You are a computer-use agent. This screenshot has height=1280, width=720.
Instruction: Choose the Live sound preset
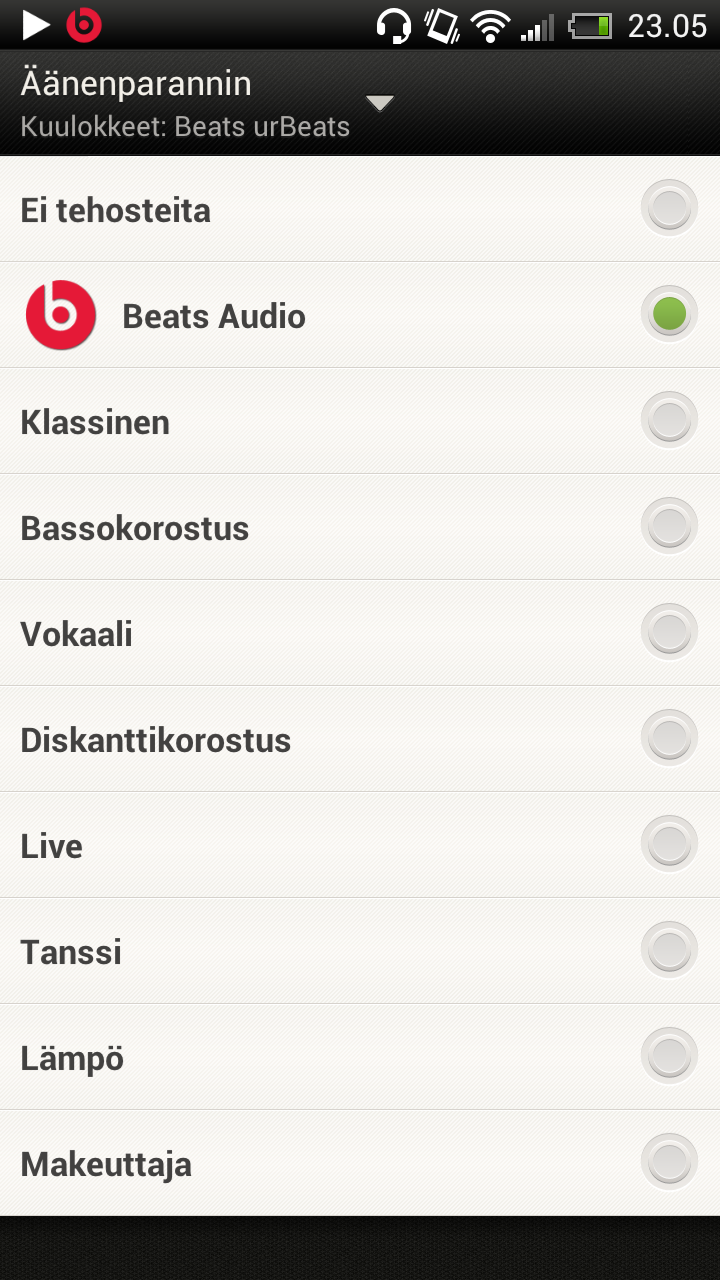click(360, 845)
